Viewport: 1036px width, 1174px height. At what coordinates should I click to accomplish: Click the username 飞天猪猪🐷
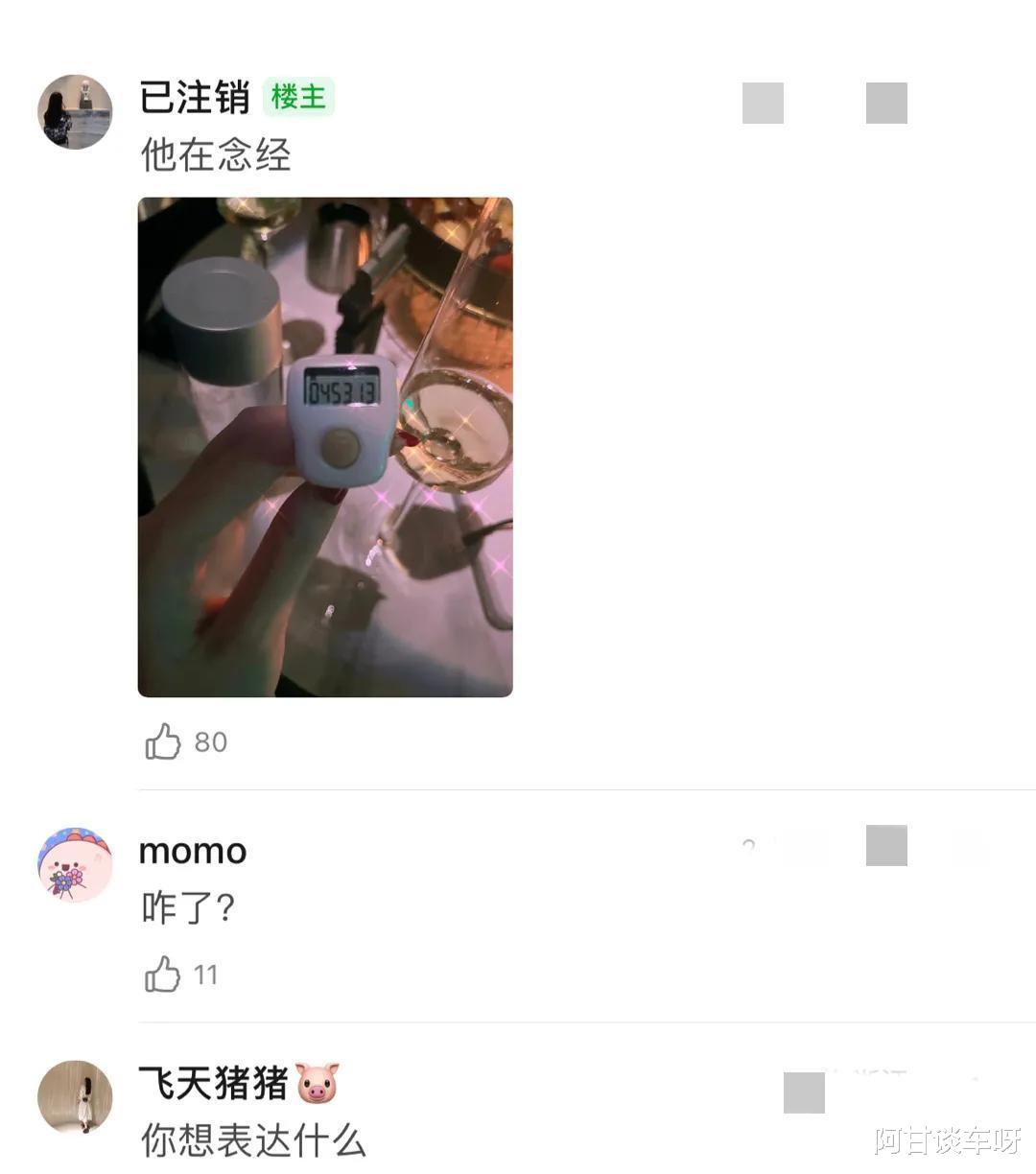tap(235, 1081)
